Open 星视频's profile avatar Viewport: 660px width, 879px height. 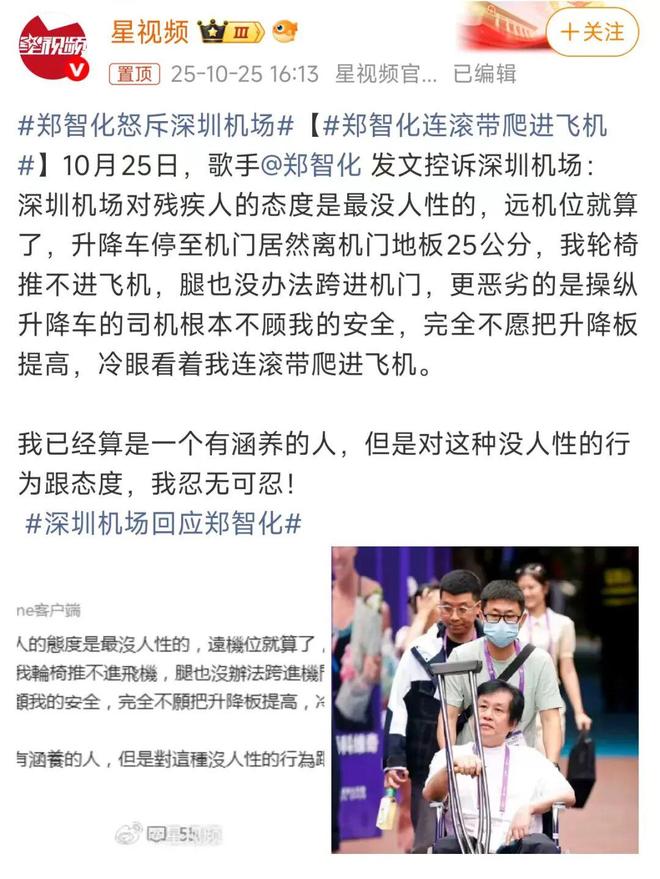(x=54, y=47)
